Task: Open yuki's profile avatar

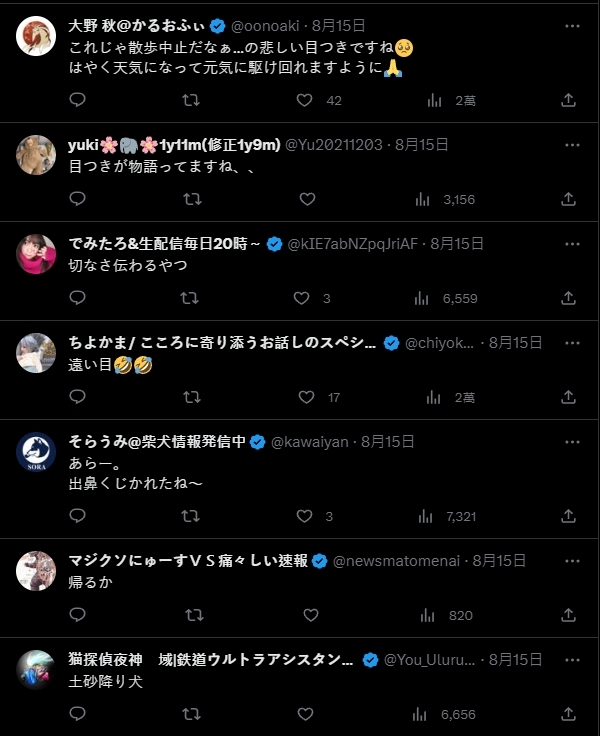Action: click(x=36, y=155)
